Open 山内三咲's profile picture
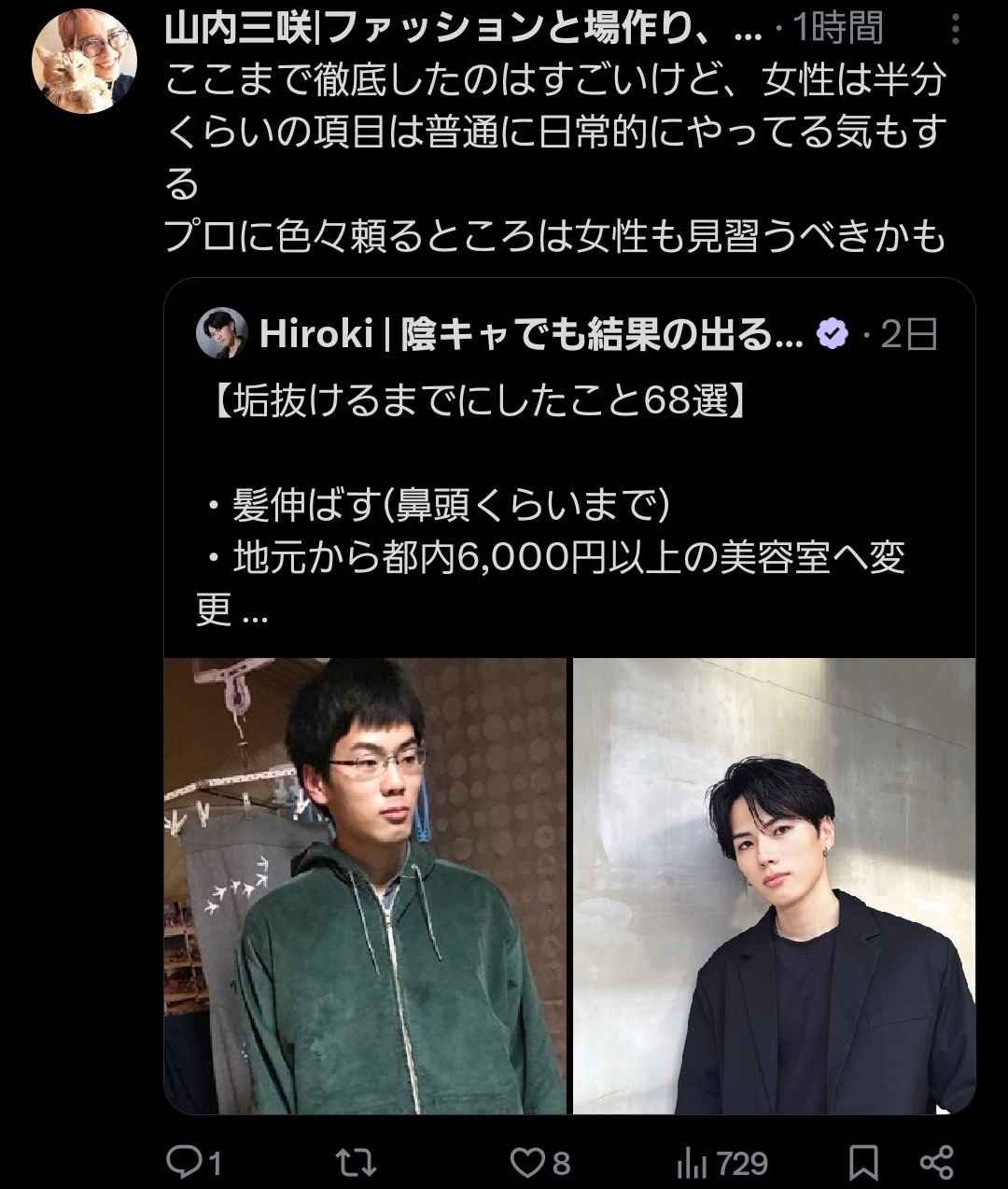Screen dimensions: 1008x1189 point(84,62)
